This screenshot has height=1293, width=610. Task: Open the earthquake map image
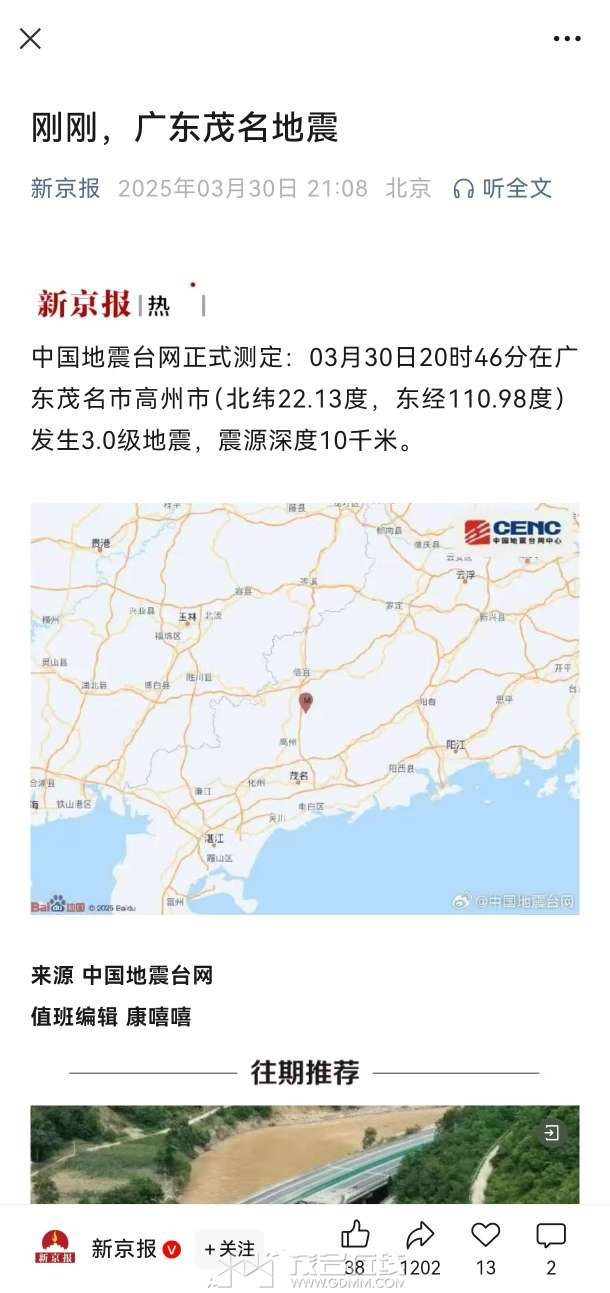point(305,708)
